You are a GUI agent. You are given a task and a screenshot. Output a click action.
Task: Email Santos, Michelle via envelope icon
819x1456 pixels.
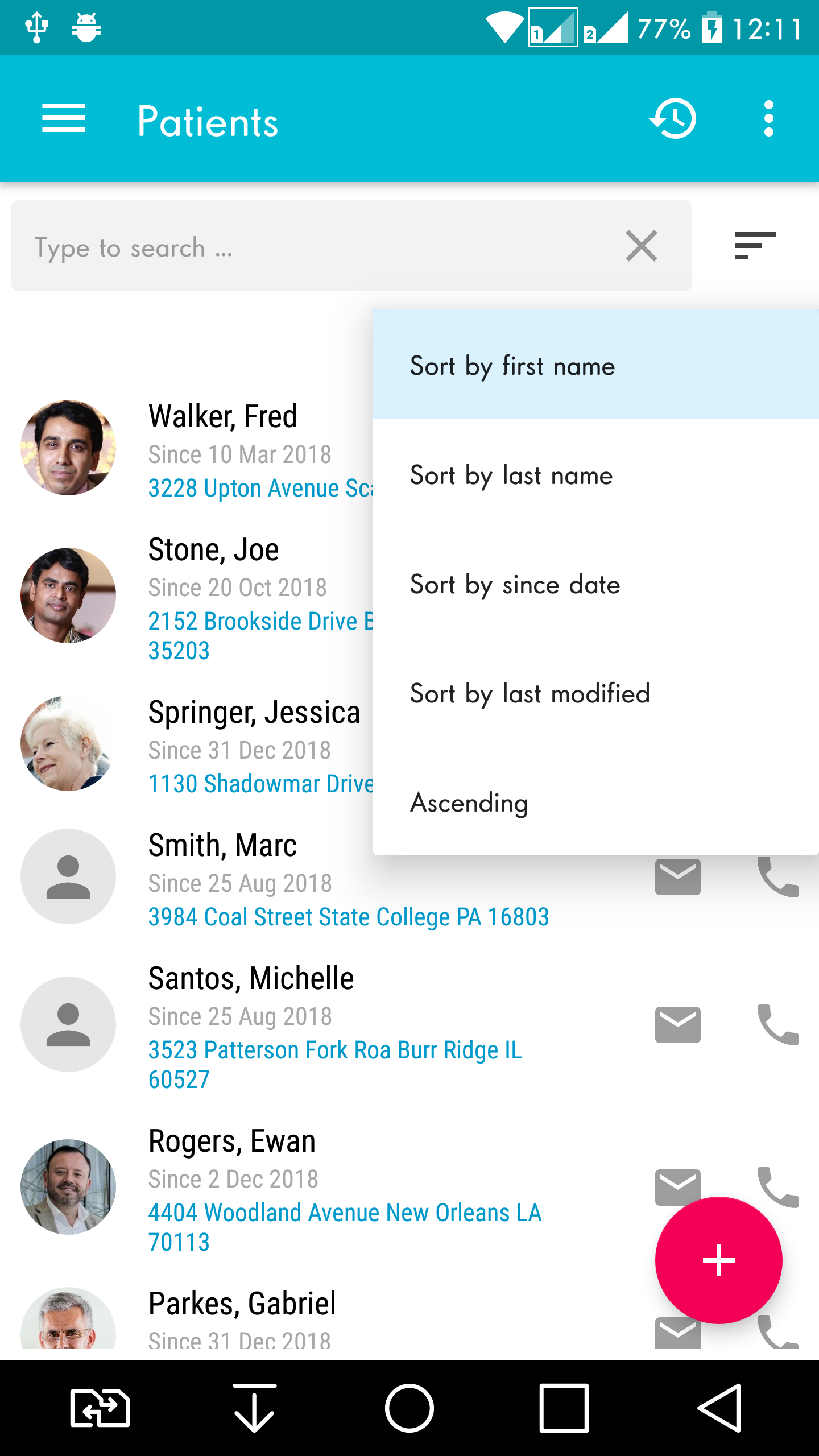pyautogui.click(x=677, y=1024)
